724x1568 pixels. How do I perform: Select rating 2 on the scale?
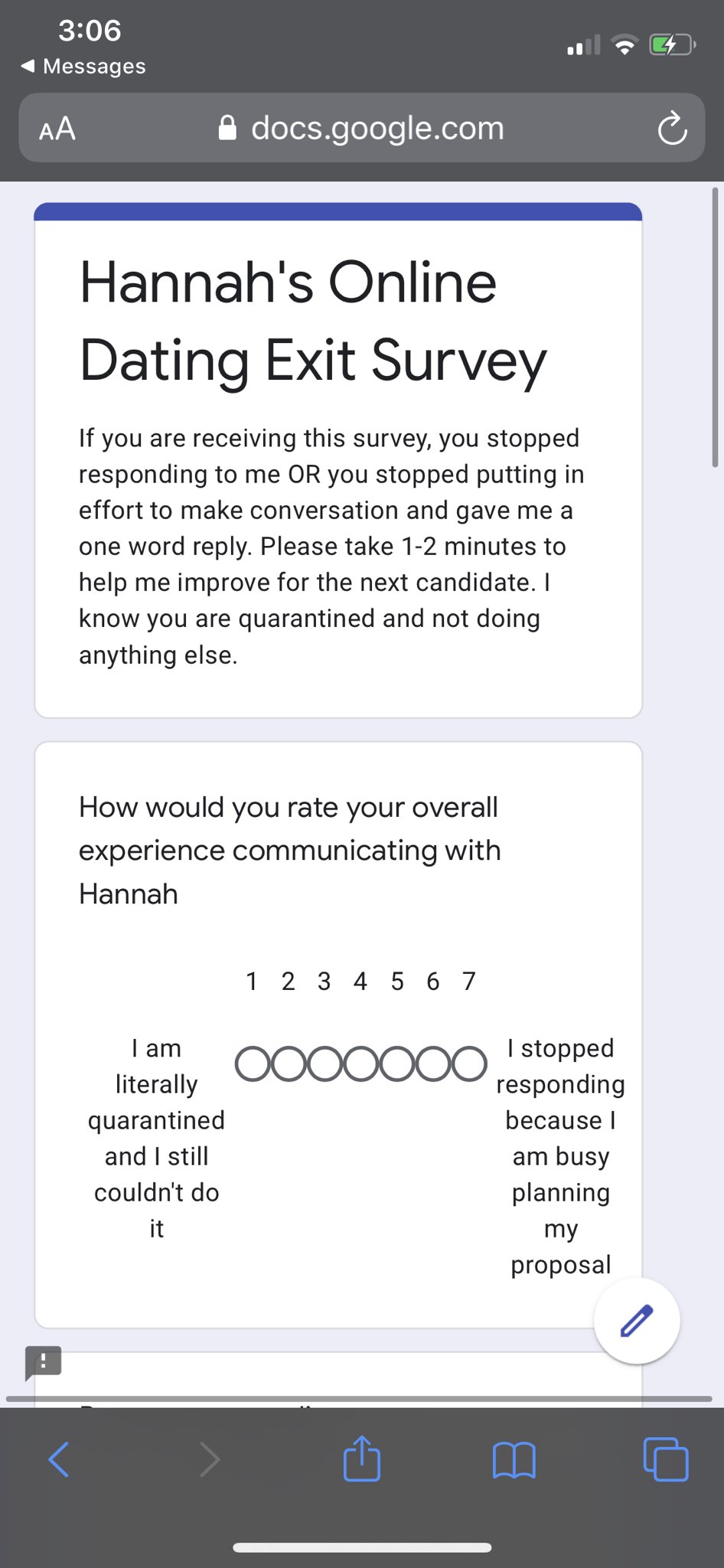tap(289, 1064)
